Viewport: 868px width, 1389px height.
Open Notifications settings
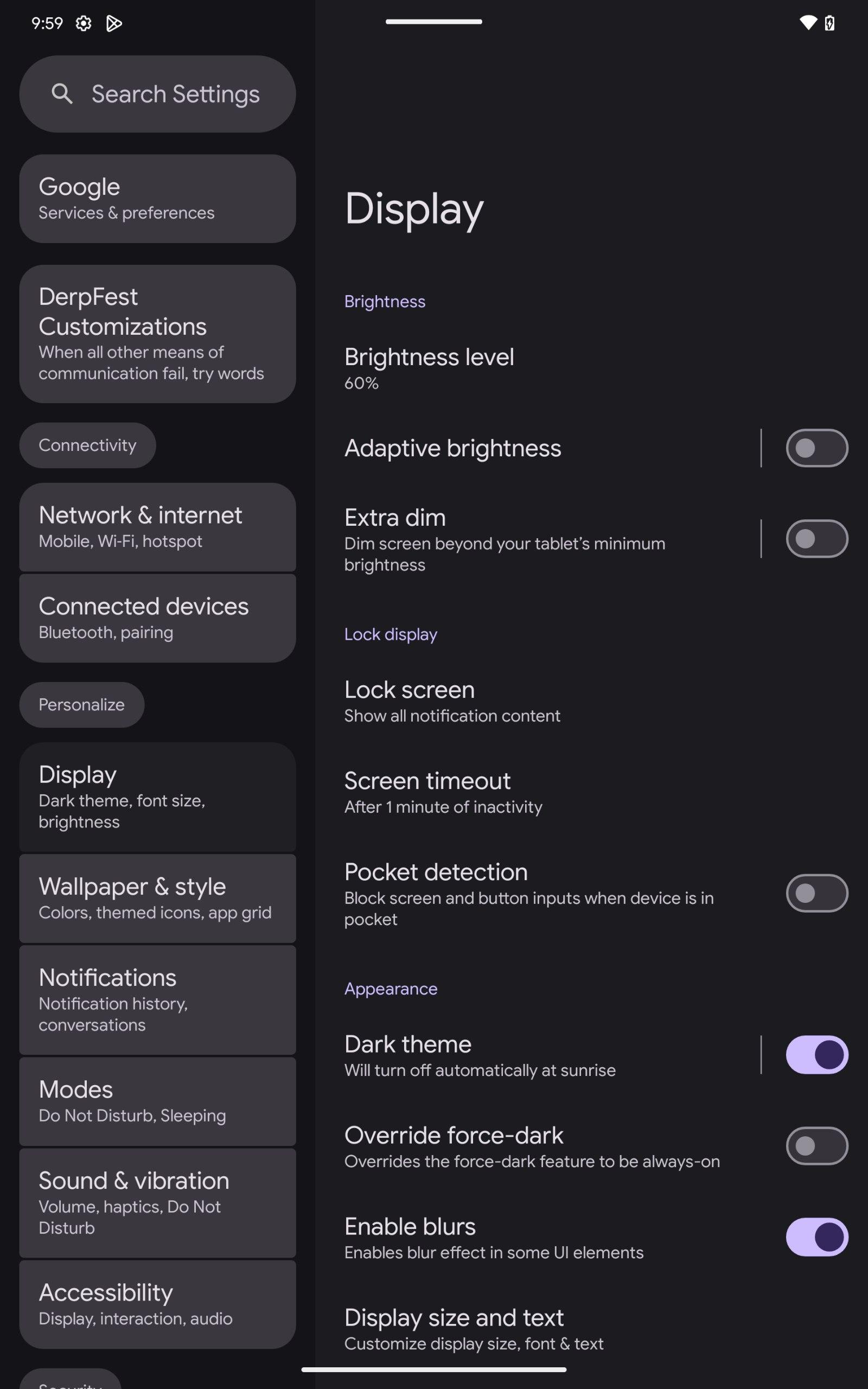coord(157,1000)
